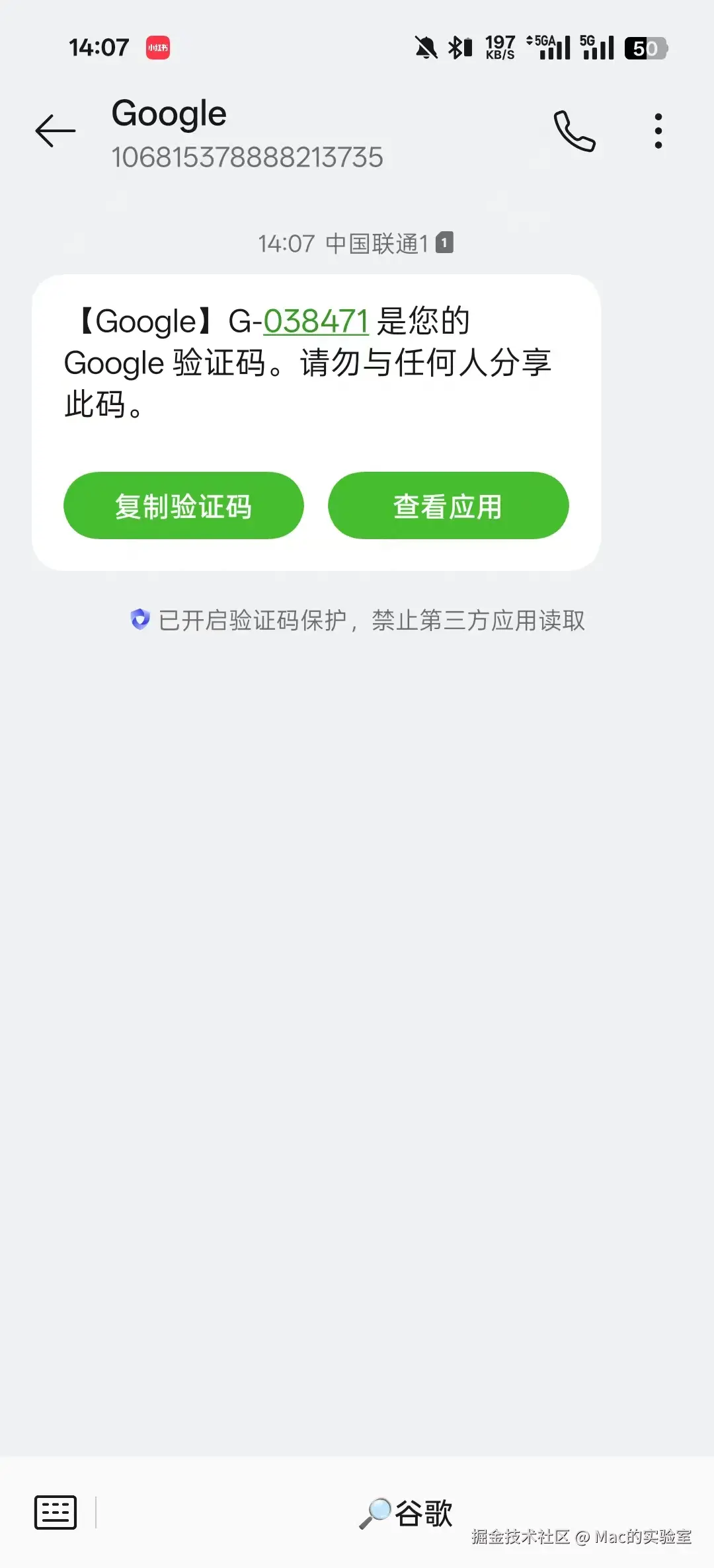Open the 小红书 notification icon in status bar

[x=156, y=47]
